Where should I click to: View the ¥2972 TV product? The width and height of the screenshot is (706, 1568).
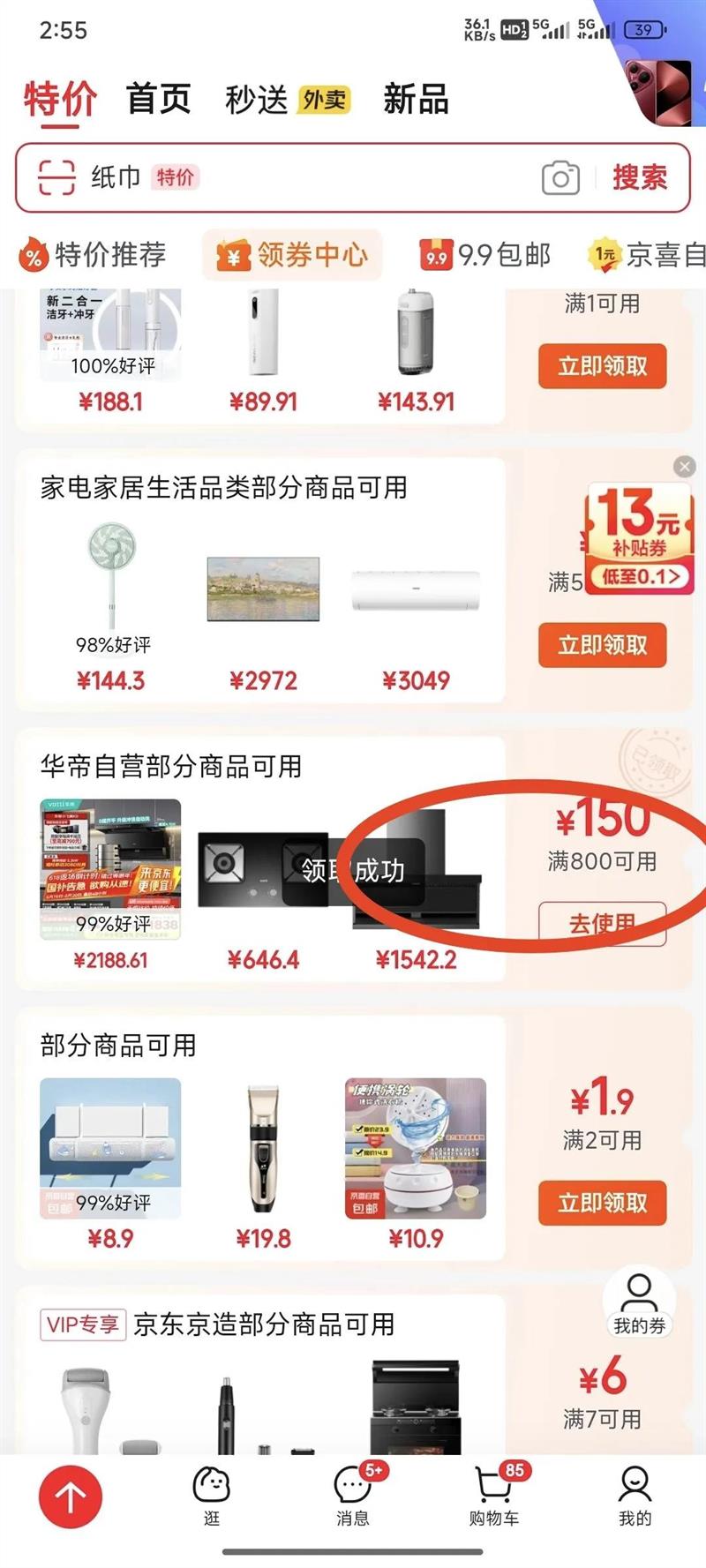[x=263, y=589]
